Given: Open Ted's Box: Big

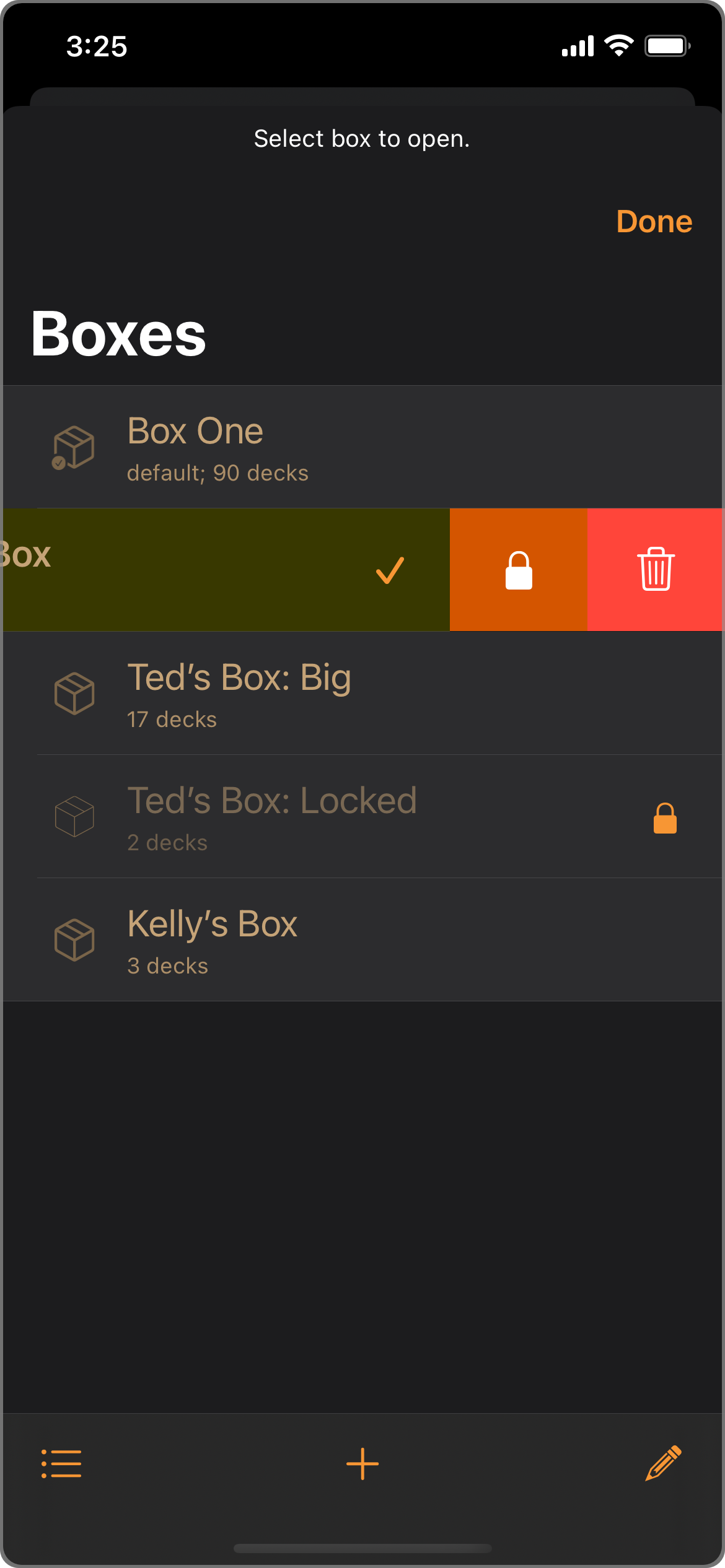Looking at the screenshot, I should 362,694.
